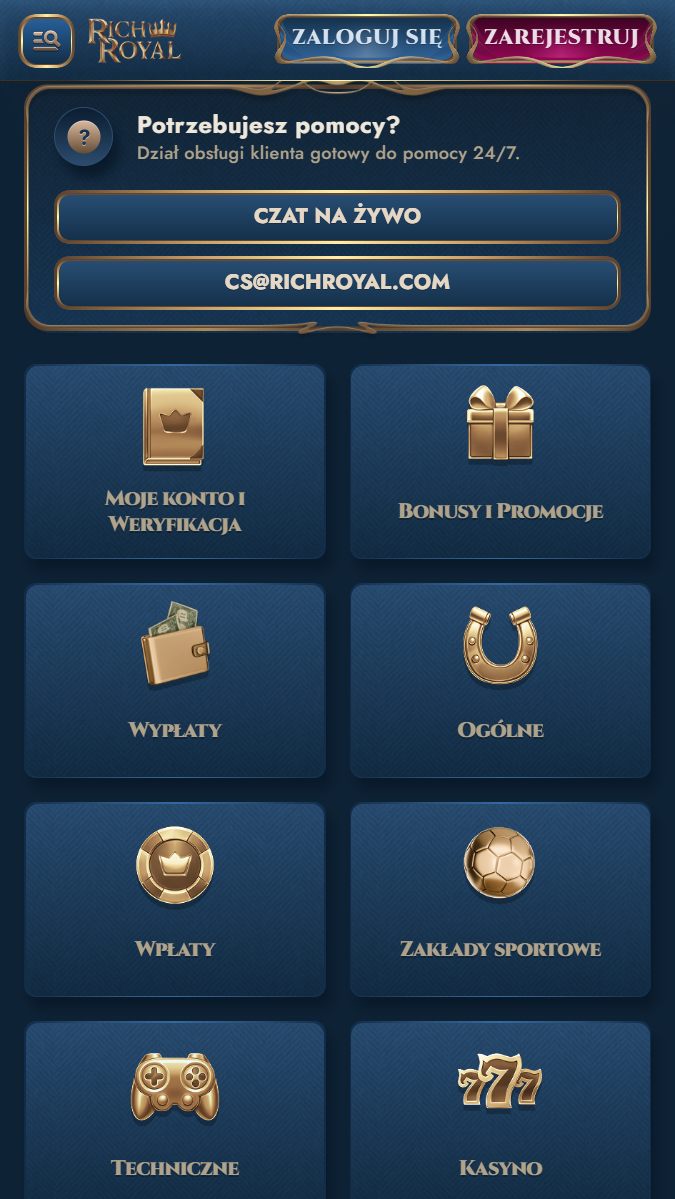The width and height of the screenshot is (675, 1199).
Task: Open the Wpłaty help category
Action: [175, 899]
